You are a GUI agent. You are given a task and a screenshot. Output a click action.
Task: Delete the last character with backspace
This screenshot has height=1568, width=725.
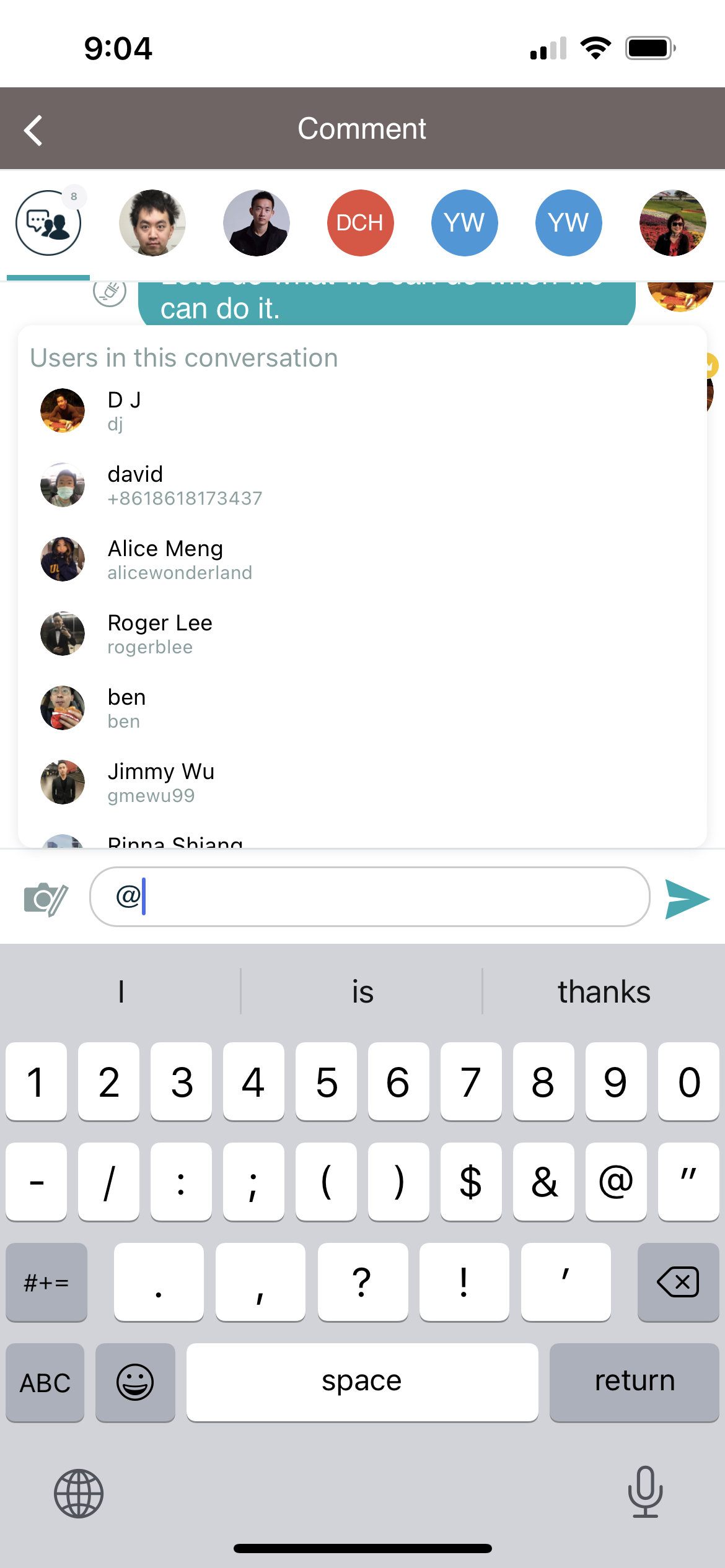(678, 1282)
